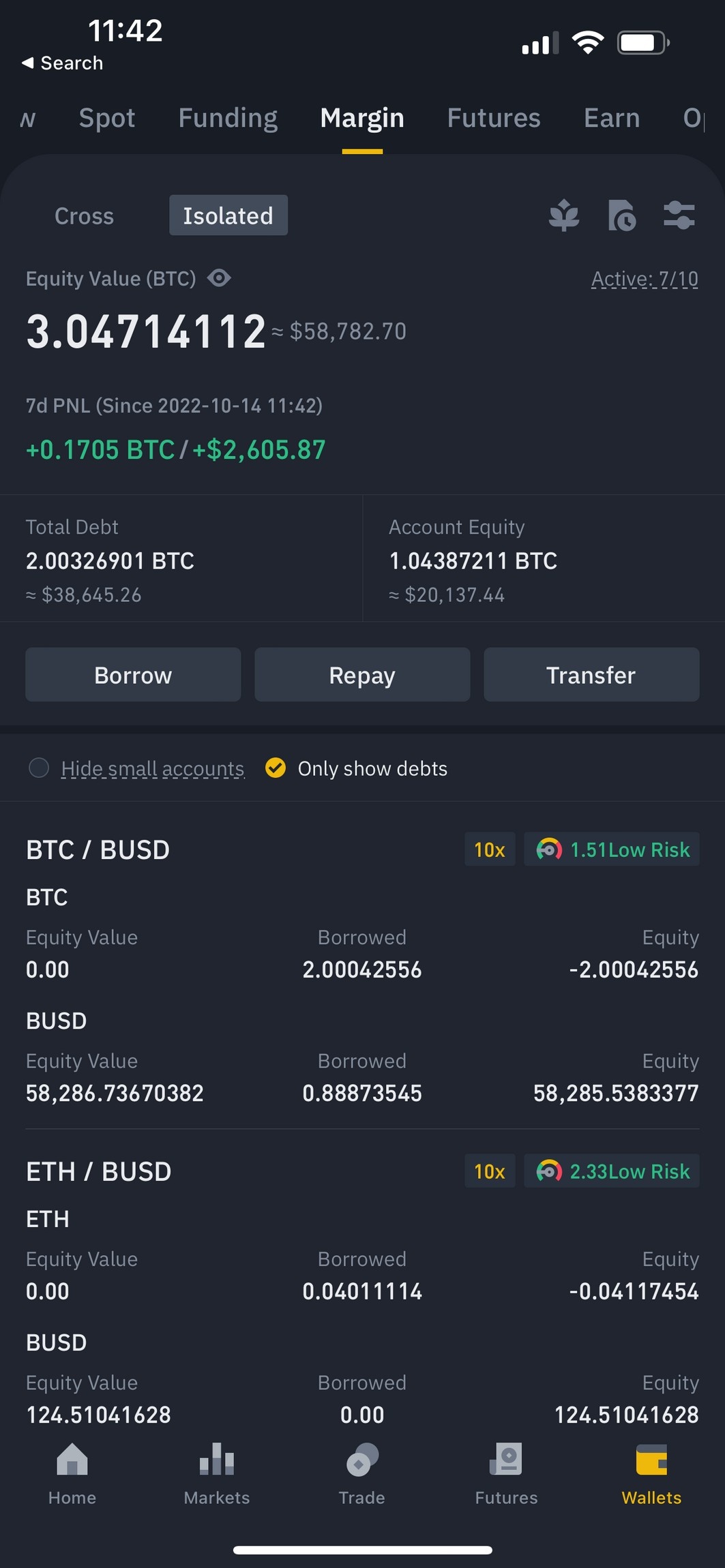Open the Earn tab
Screen dimensions: 725x1568
[x=612, y=119]
